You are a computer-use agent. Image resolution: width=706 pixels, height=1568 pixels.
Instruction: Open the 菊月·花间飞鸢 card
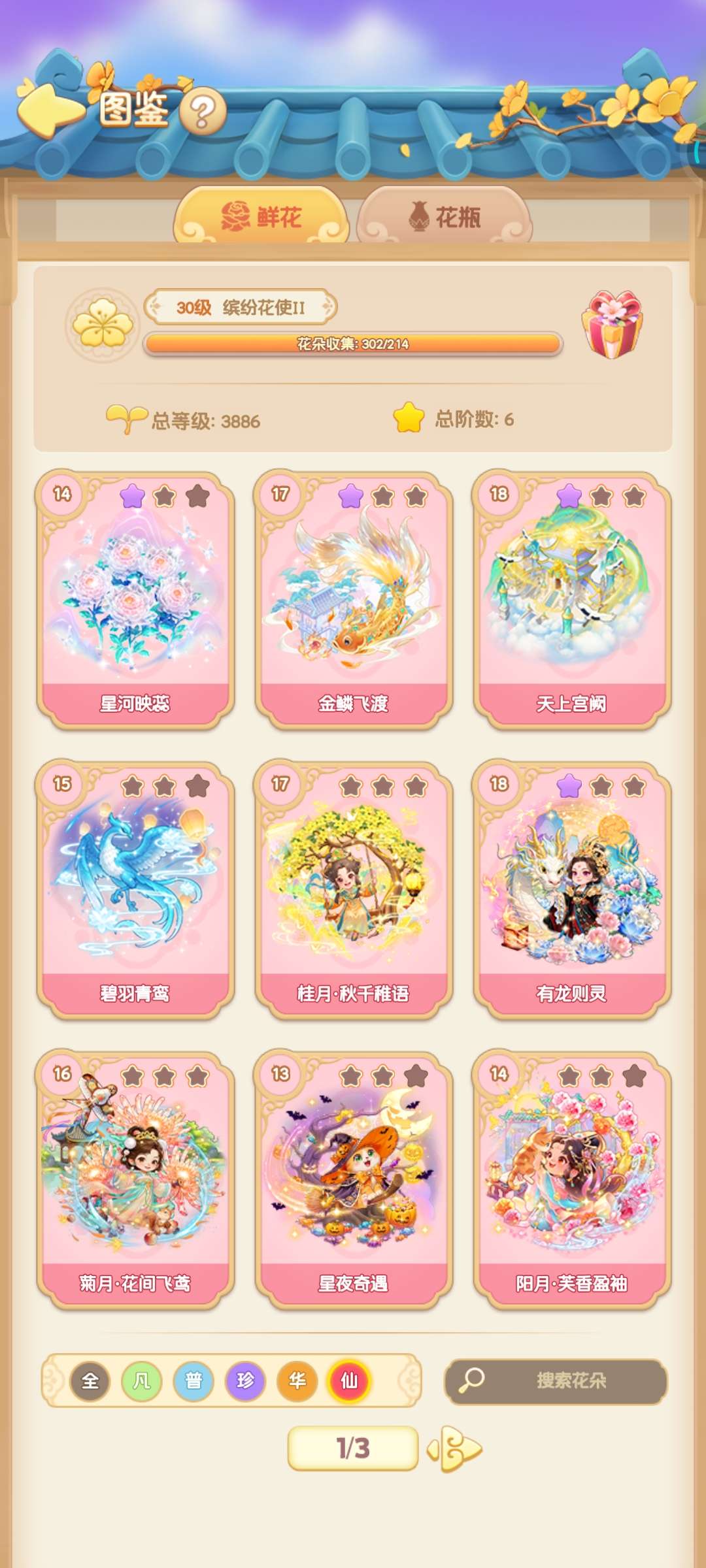tap(135, 1178)
